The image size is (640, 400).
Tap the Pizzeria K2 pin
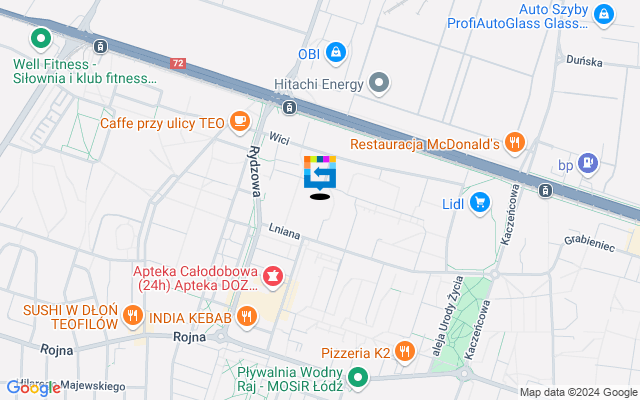[x=404, y=351]
